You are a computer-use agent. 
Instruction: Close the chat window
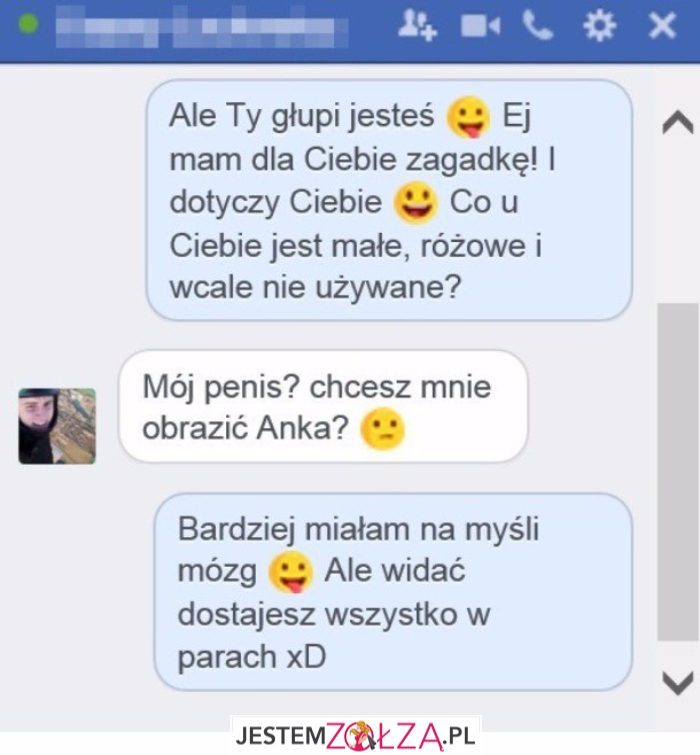661,26
